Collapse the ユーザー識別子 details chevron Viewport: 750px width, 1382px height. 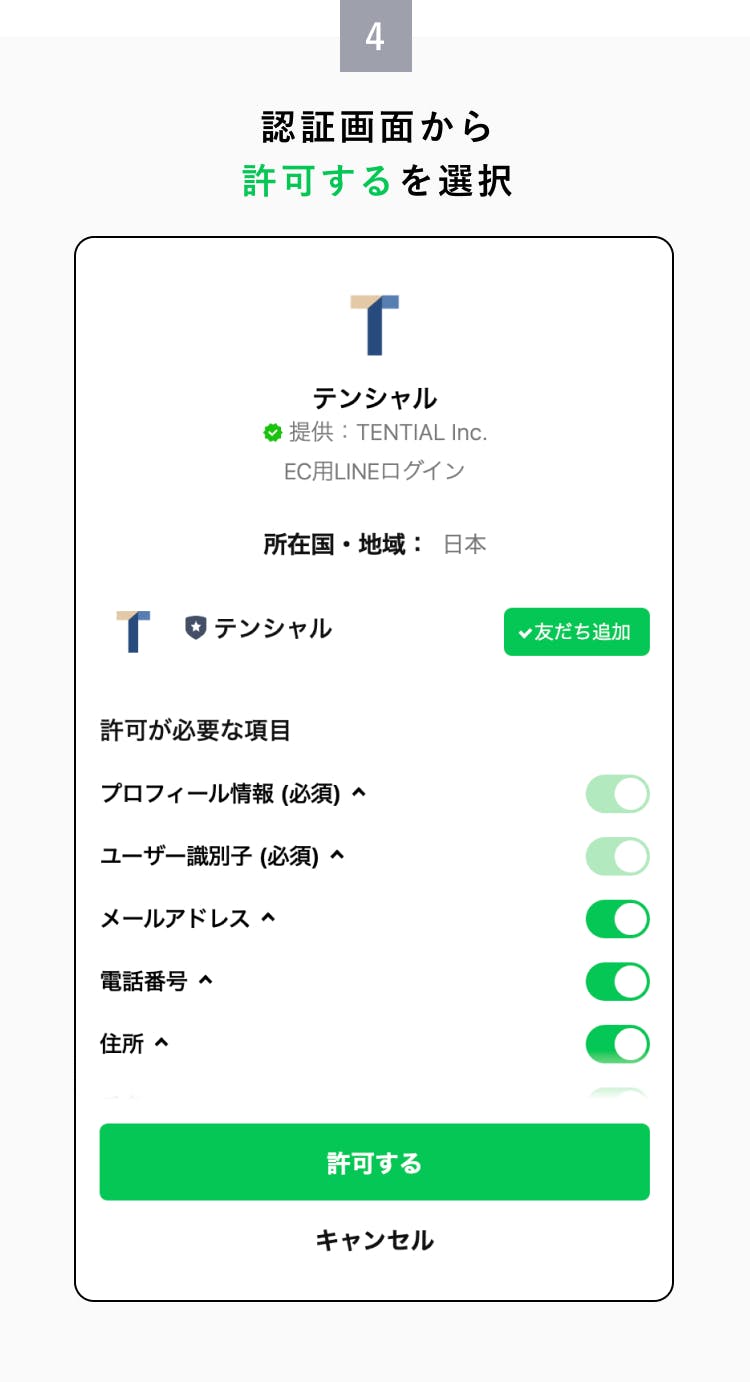coord(336,855)
